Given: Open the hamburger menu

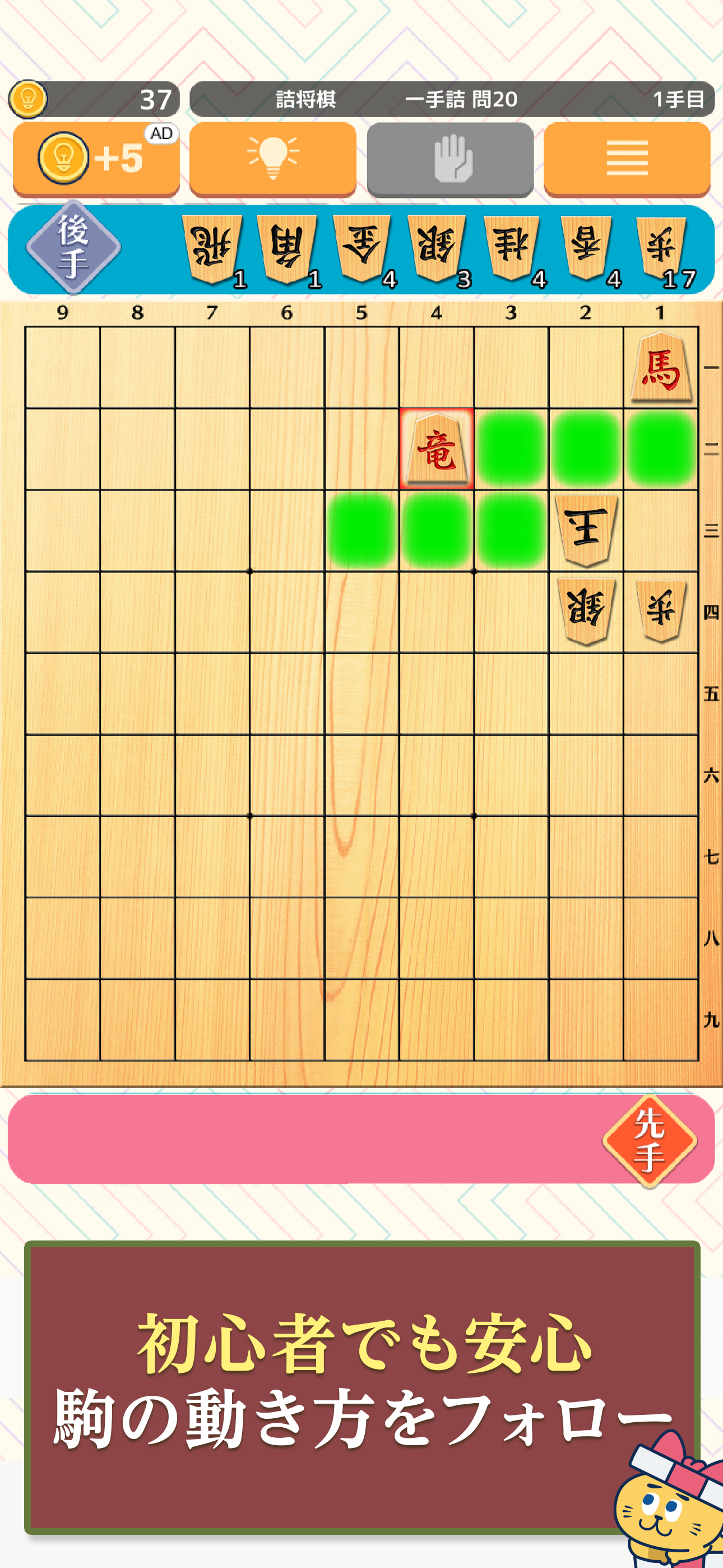Looking at the screenshot, I should pyautogui.click(x=627, y=158).
